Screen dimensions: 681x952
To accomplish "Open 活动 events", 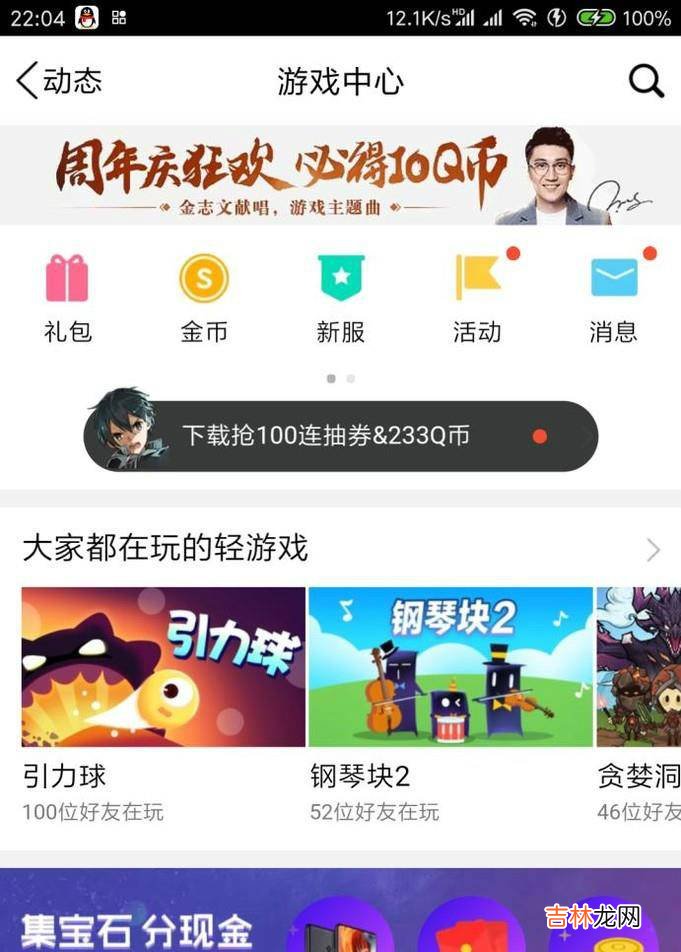I will [477, 297].
